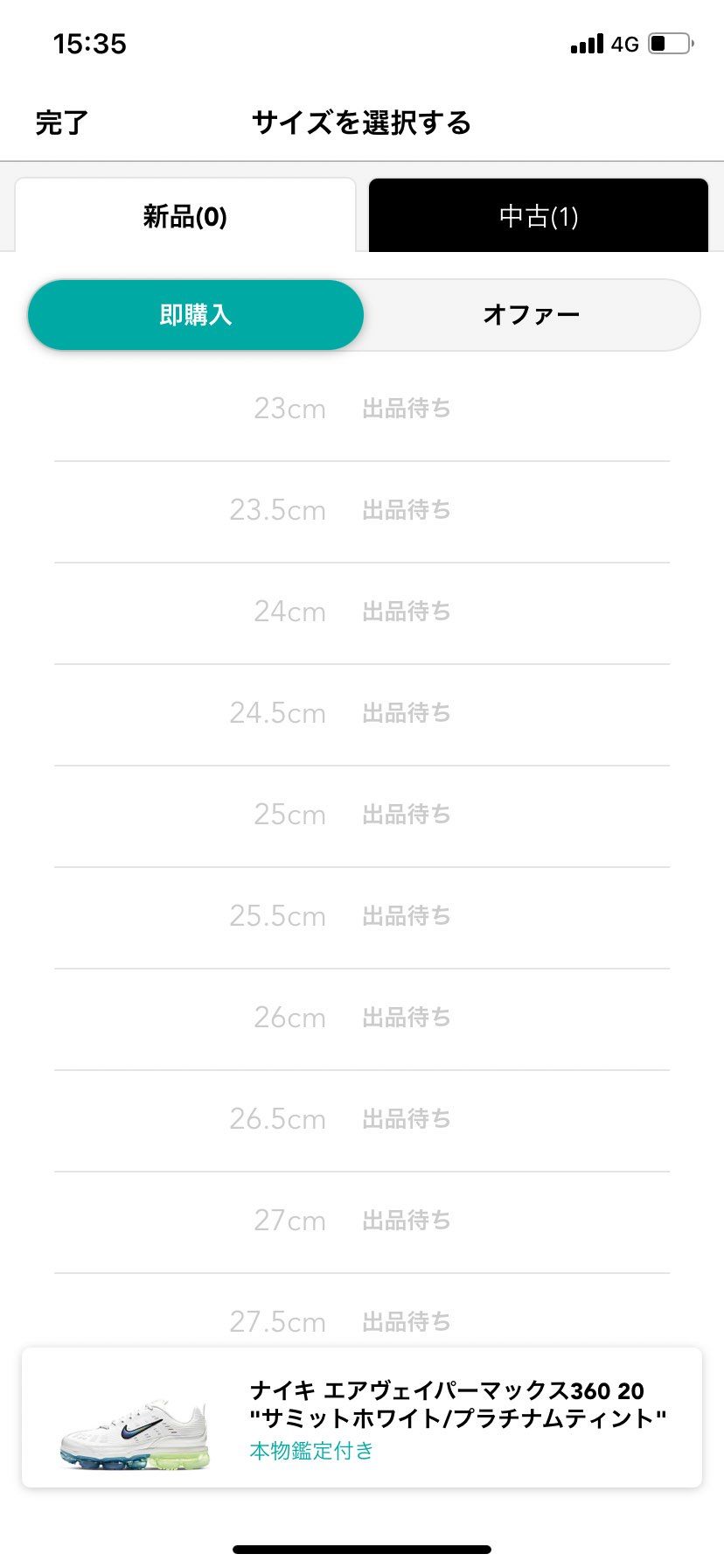
Task: Select the 25.5cm size row
Action: pos(362,915)
